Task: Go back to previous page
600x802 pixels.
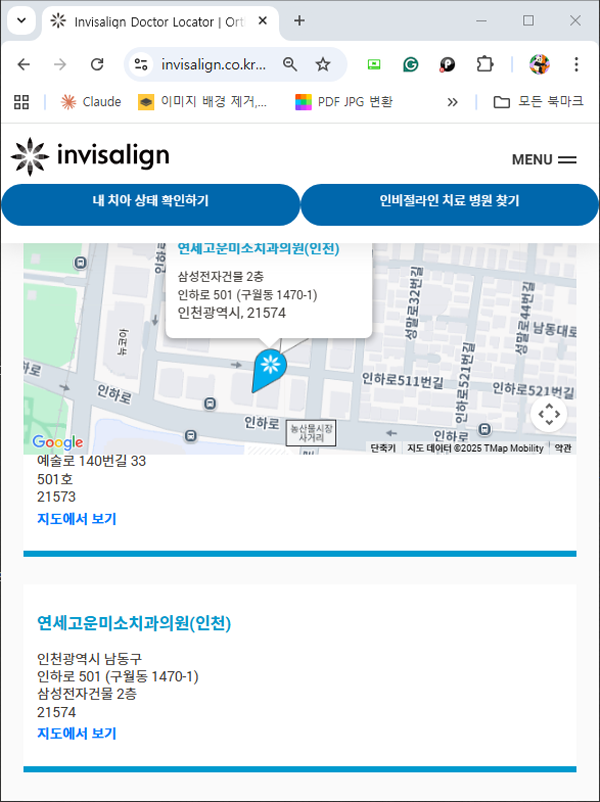Action: tap(24, 64)
